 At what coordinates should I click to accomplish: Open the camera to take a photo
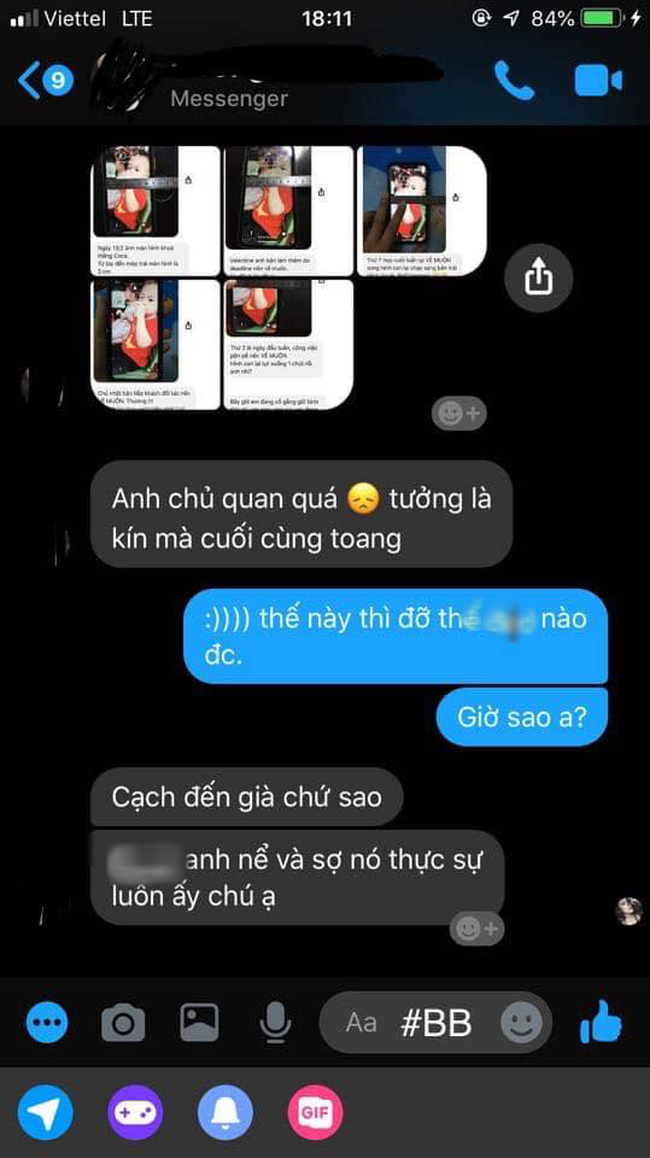click(x=123, y=1022)
